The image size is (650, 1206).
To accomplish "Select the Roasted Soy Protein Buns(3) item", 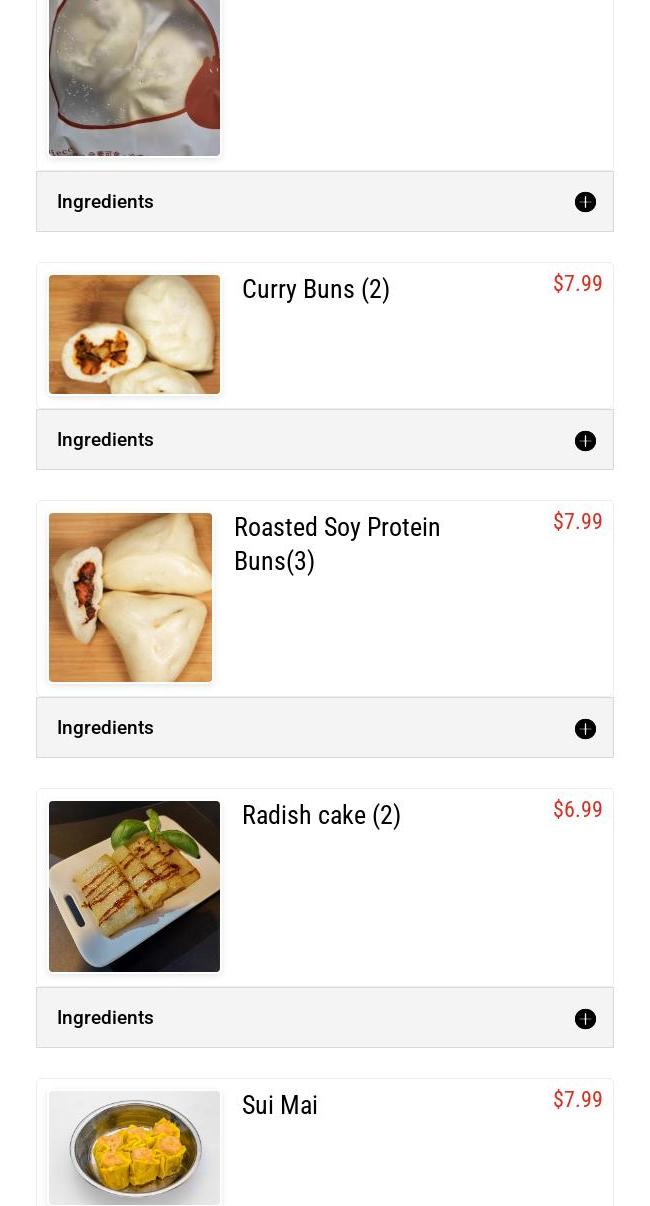I will (x=336, y=544).
